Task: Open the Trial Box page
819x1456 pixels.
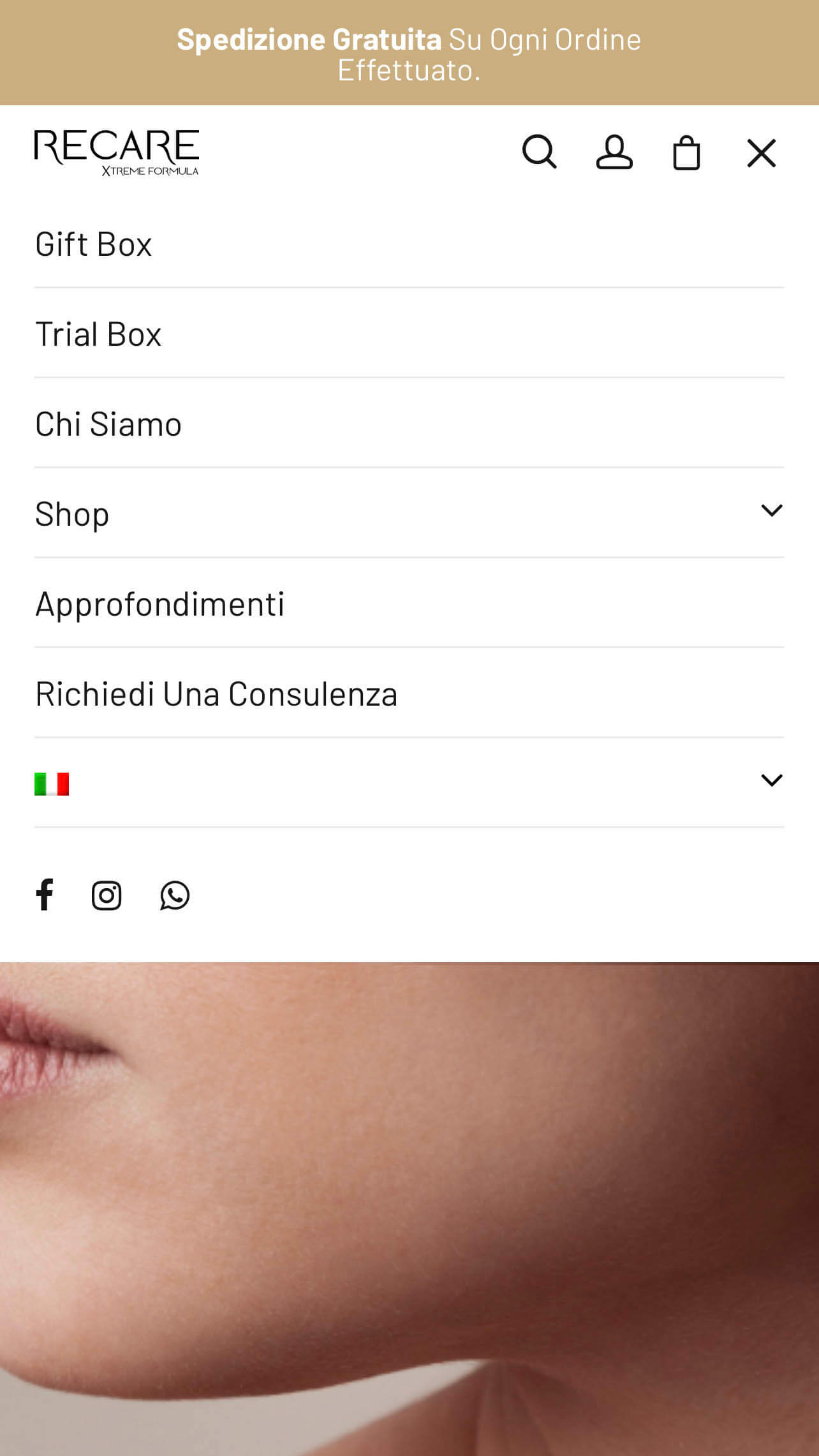Action: tap(98, 334)
